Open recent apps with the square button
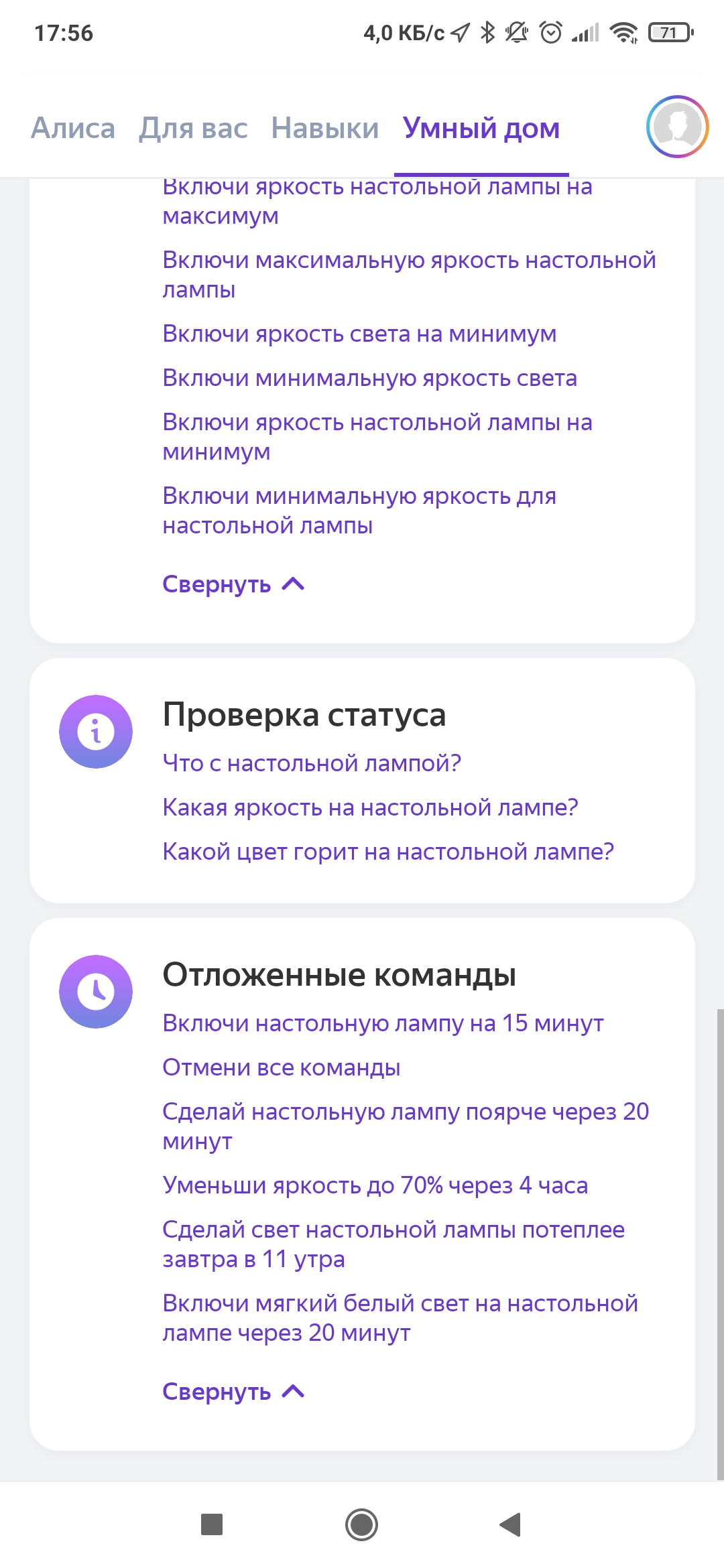Image resolution: width=724 pixels, height=1568 pixels. click(212, 1524)
